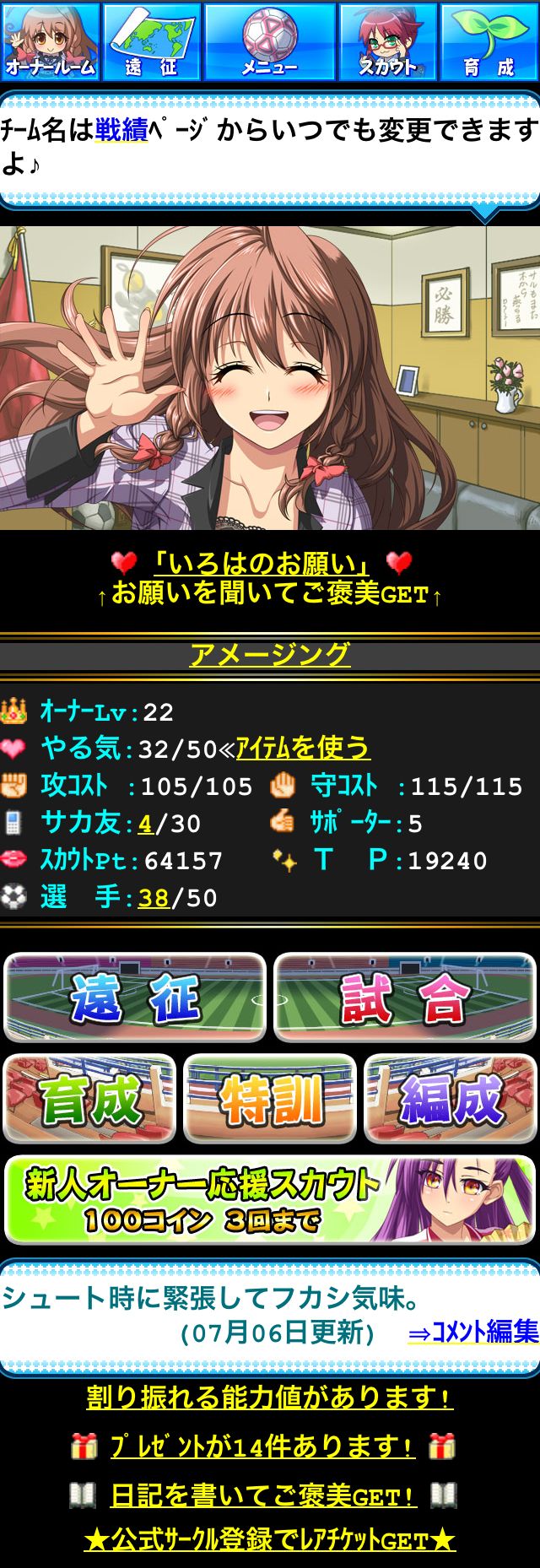The width and height of the screenshot is (540, 1568).
Task: Tap the アイテムを使う link
Action: tap(303, 748)
